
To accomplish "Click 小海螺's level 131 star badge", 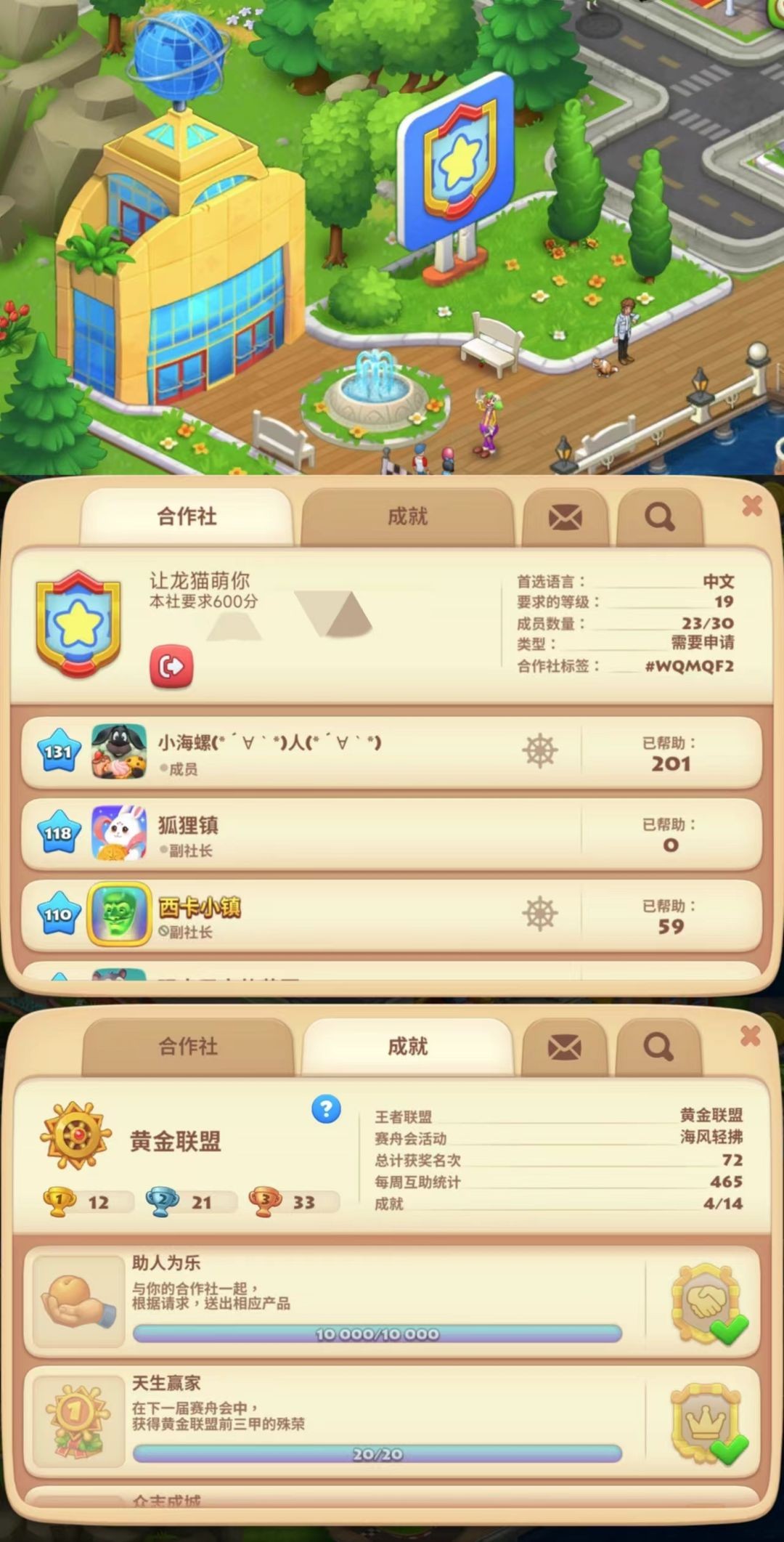I will pyautogui.click(x=58, y=752).
